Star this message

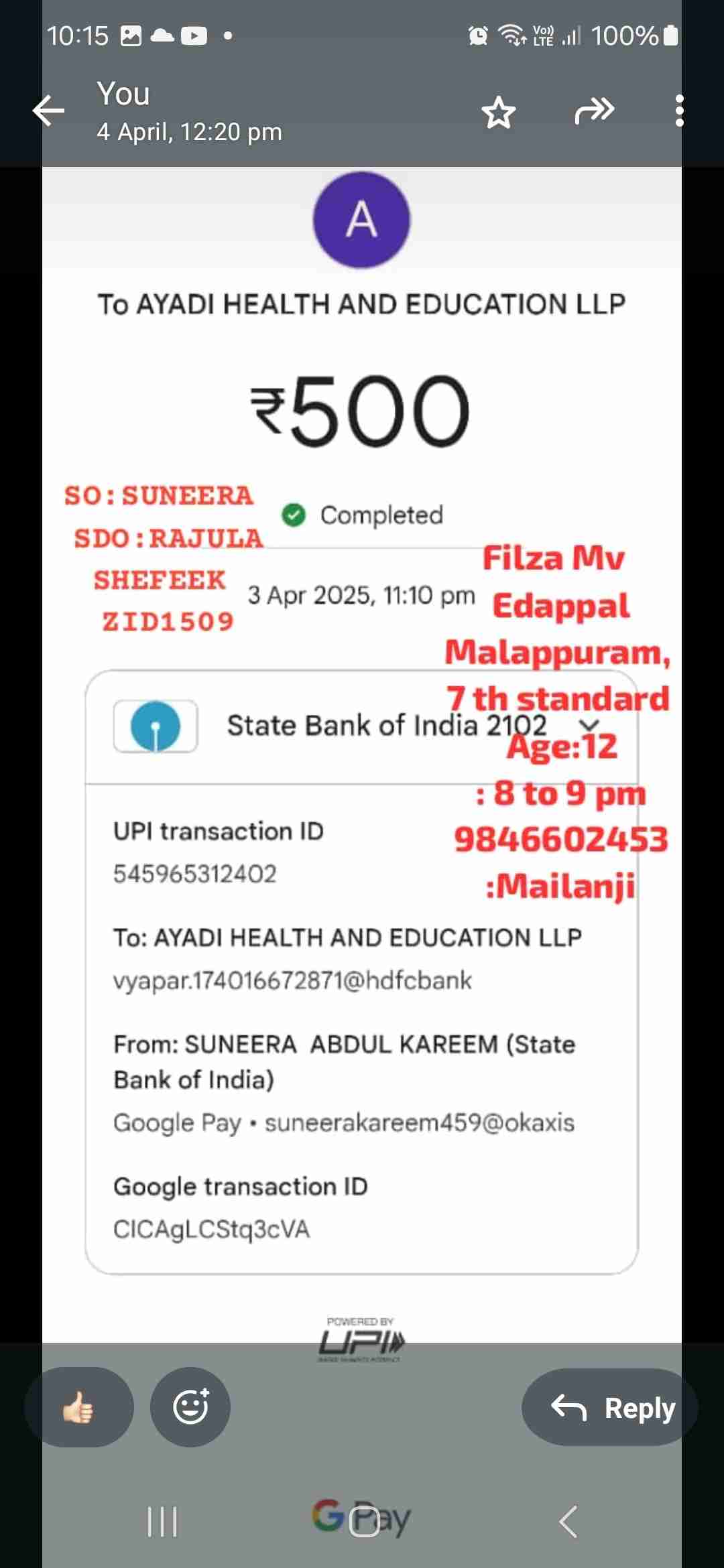499,112
